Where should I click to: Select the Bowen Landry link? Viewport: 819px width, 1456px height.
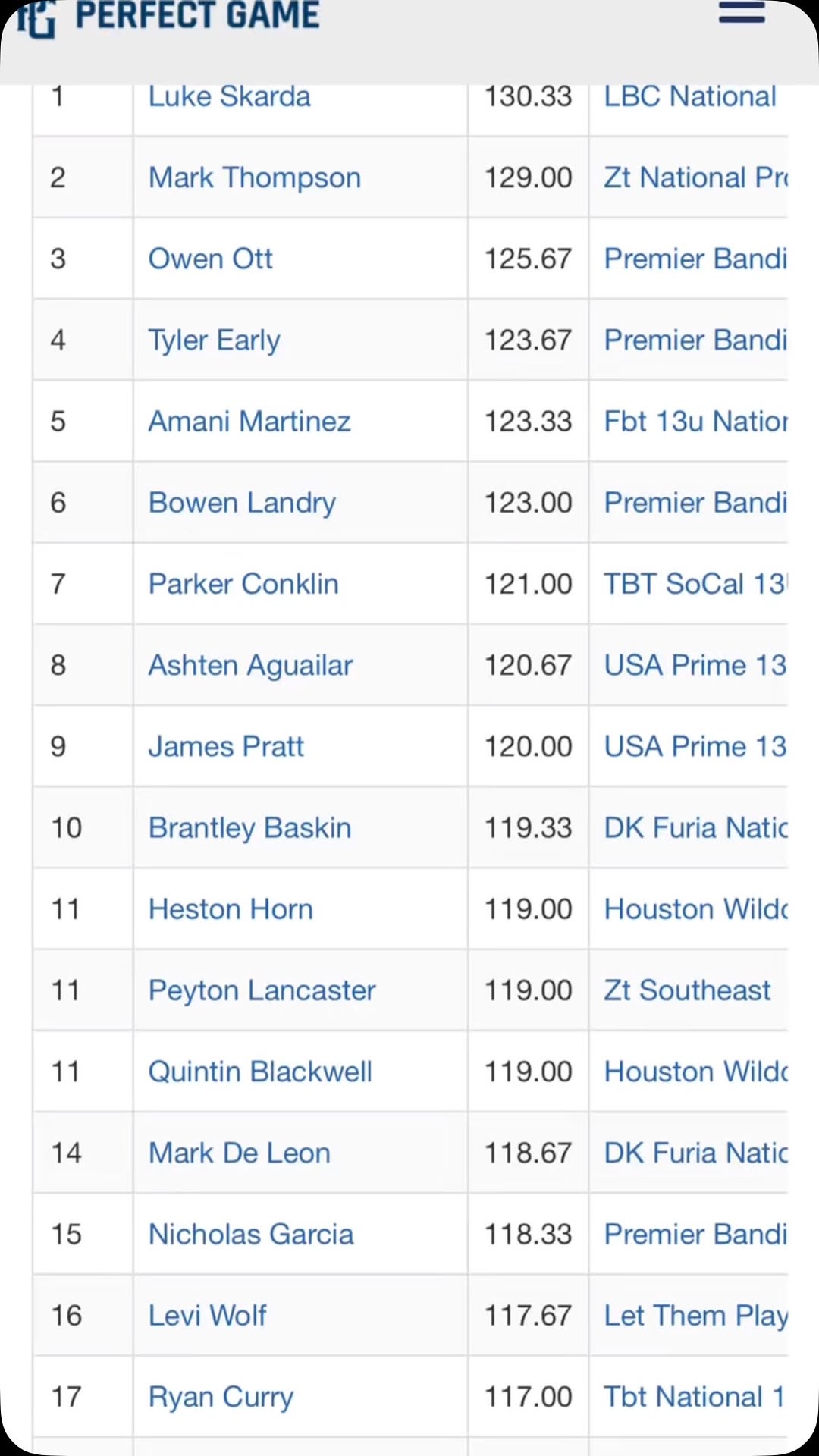(x=241, y=503)
